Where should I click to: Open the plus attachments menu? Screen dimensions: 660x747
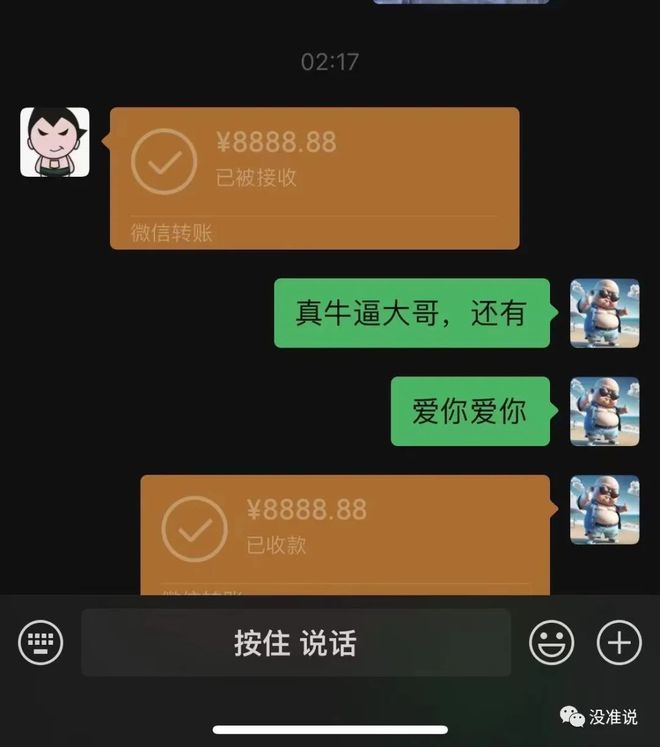[x=619, y=642]
